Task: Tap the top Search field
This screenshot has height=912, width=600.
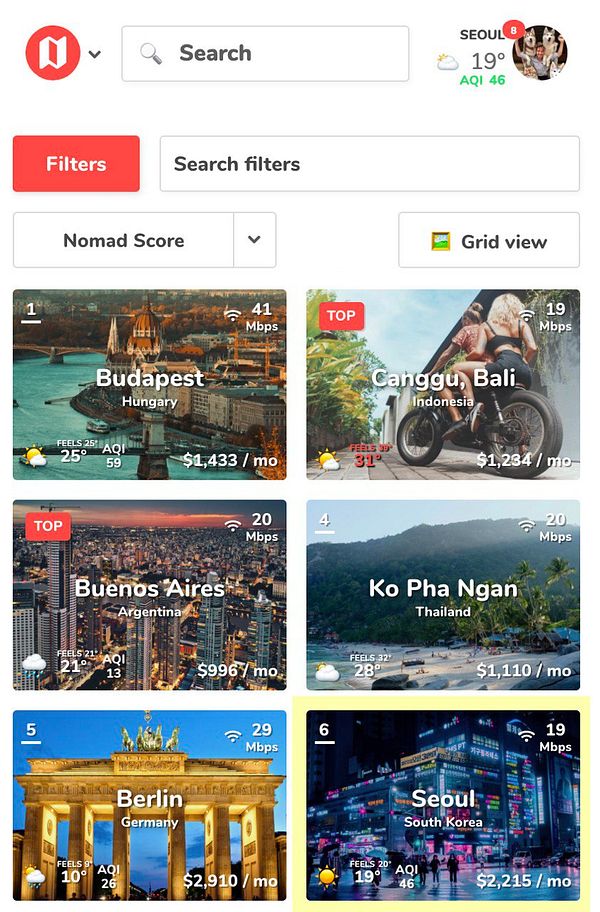Action: click(265, 54)
